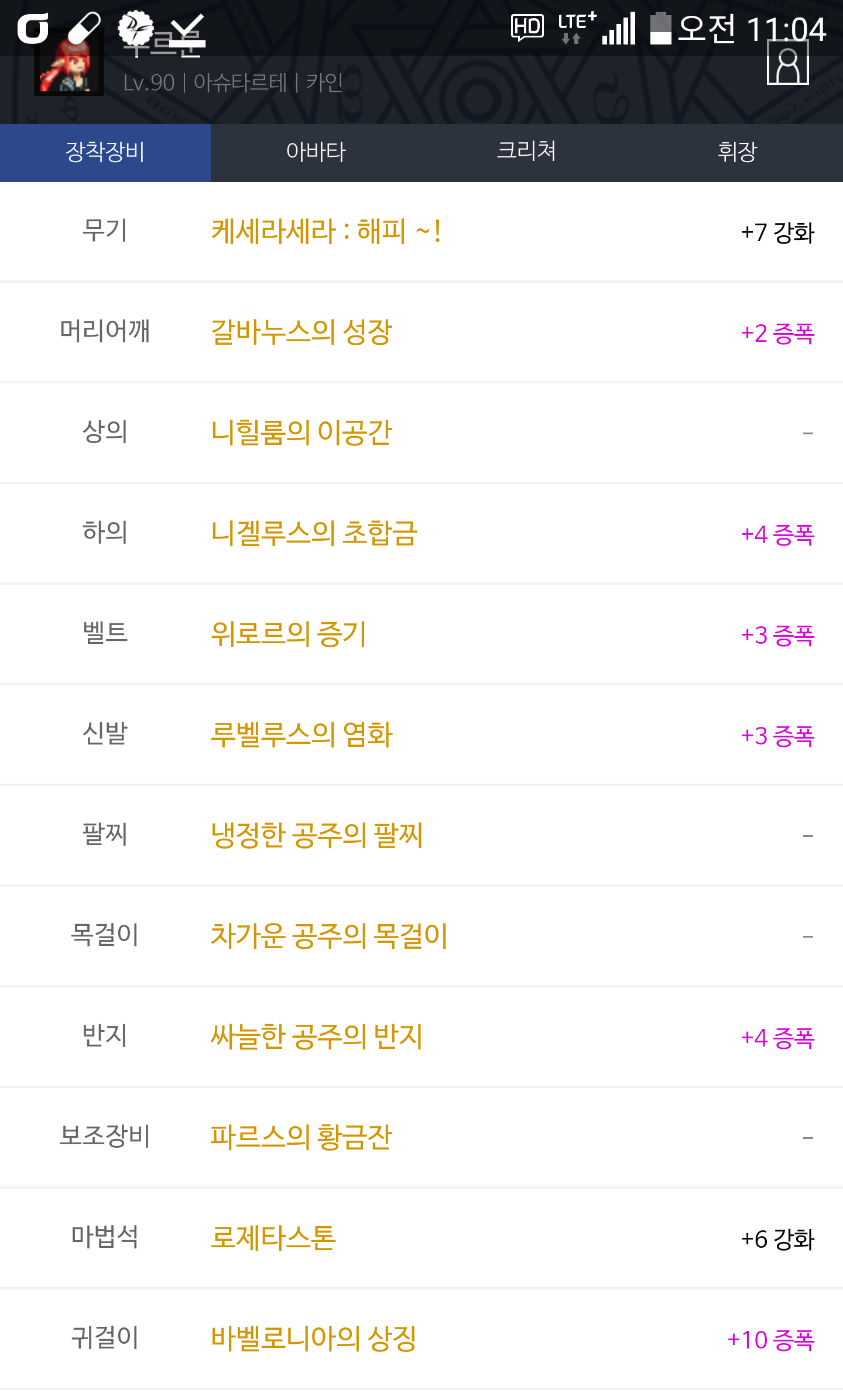View the 루벨루스의 염화 shoes
The height and width of the screenshot is (1400, 843).
click(301, 735)
